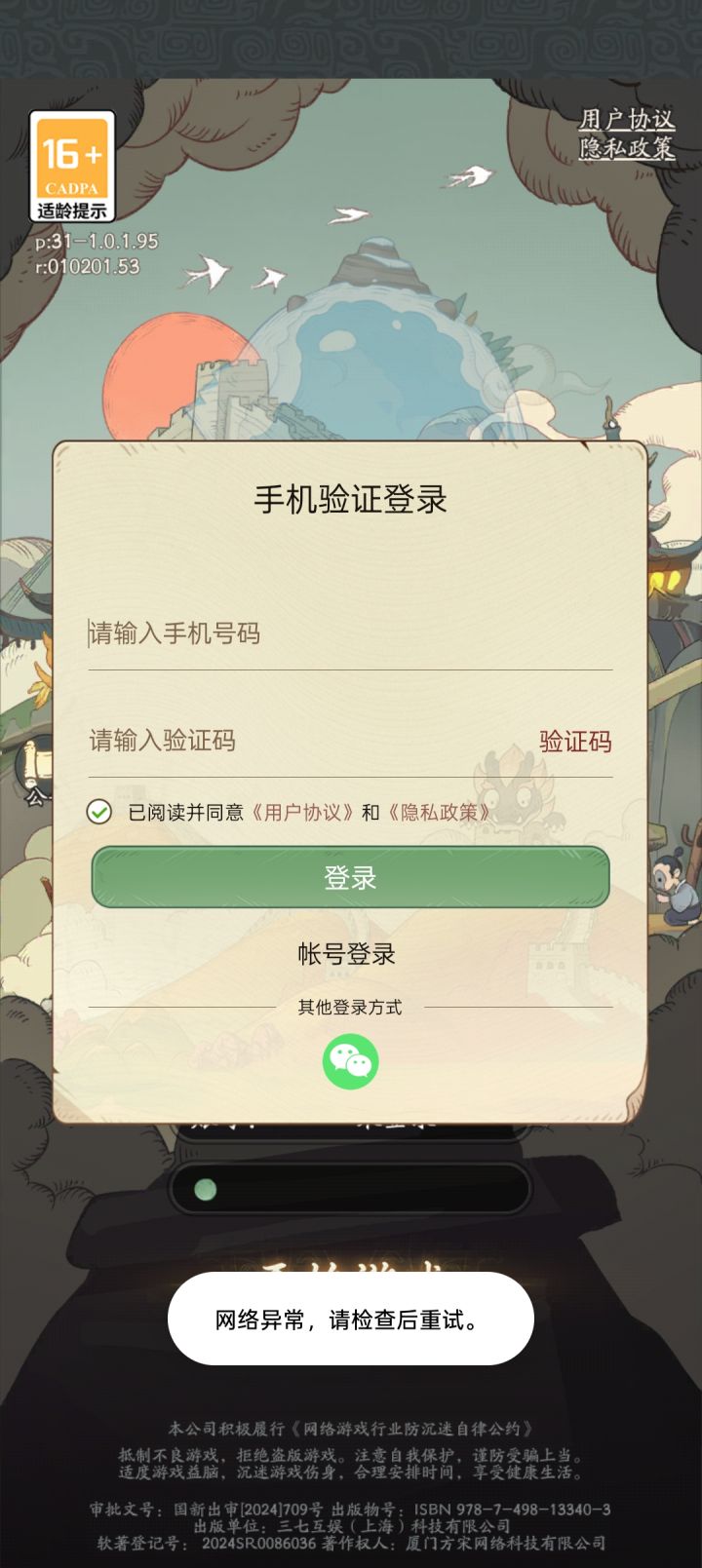Click the 适龄提示 label on the age badge
702x1568 pixels.
[x=70, y=212]
